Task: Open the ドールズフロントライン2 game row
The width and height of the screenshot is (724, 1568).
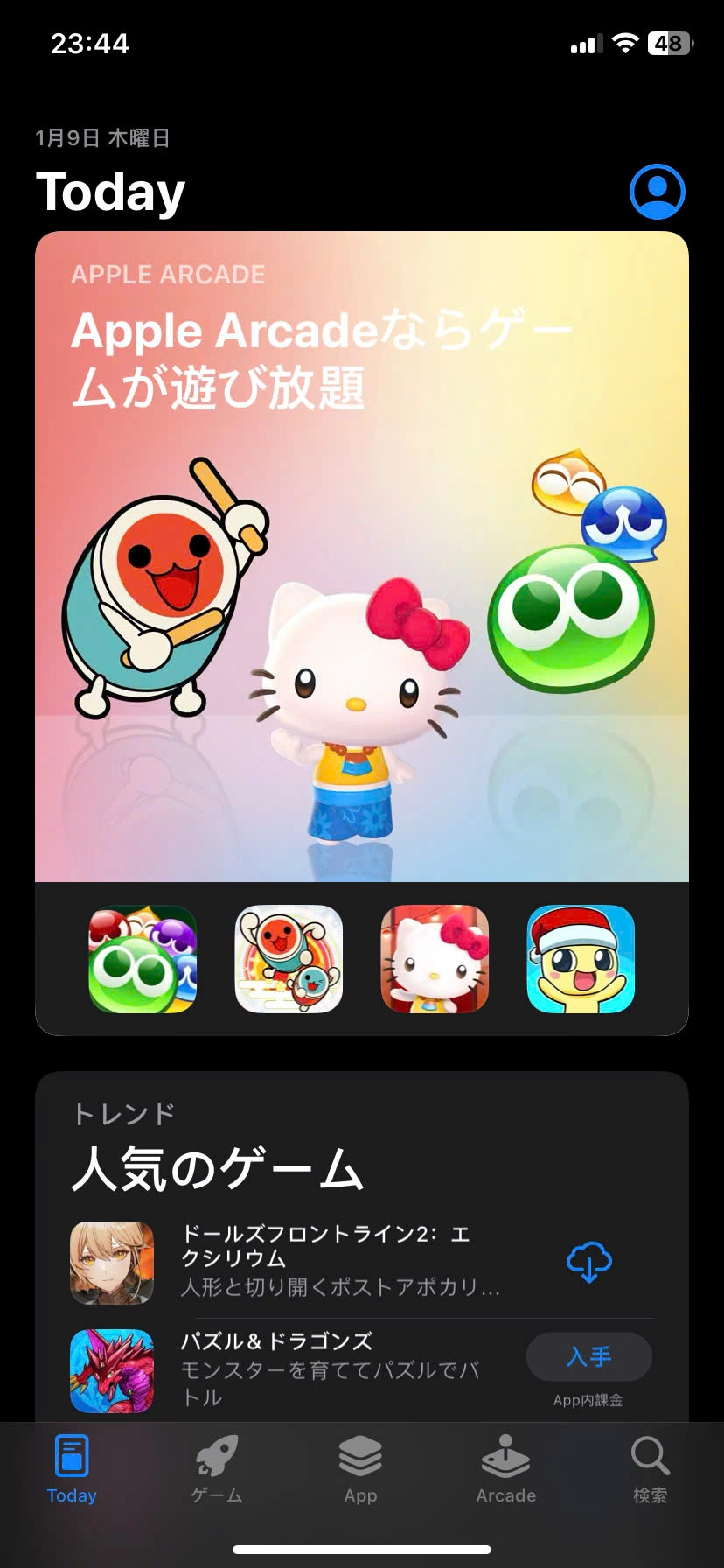Action: coord(341,1260)
